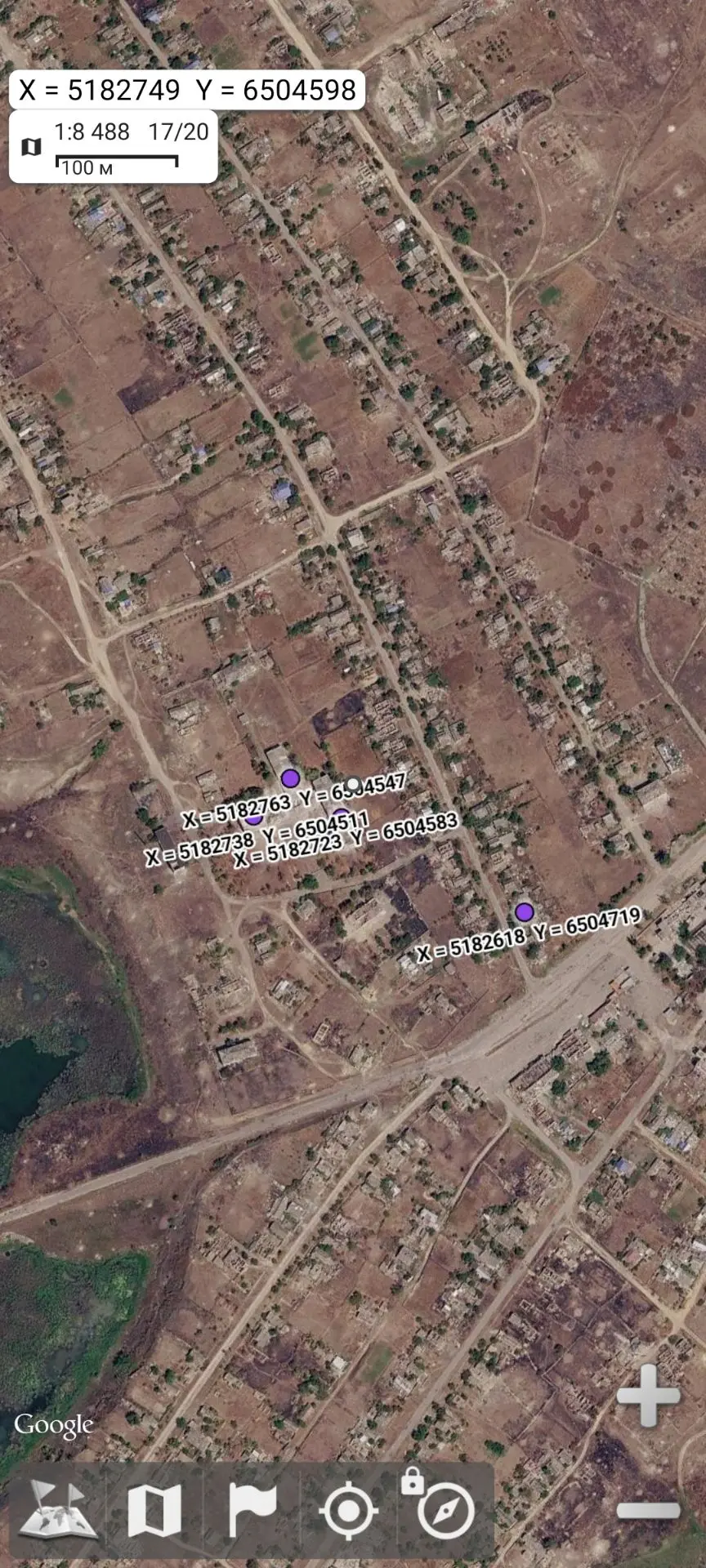Select the purple waypoint above label X = 5182763
Image resolution: width=706 pixels, height=1568 pixels.
pyautogui.click(x=289, y=777)
